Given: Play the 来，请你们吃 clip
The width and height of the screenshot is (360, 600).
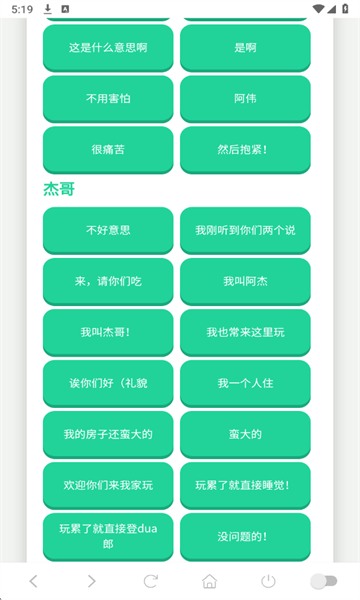Looking at the screenshot, I should [x=108, y=281].
